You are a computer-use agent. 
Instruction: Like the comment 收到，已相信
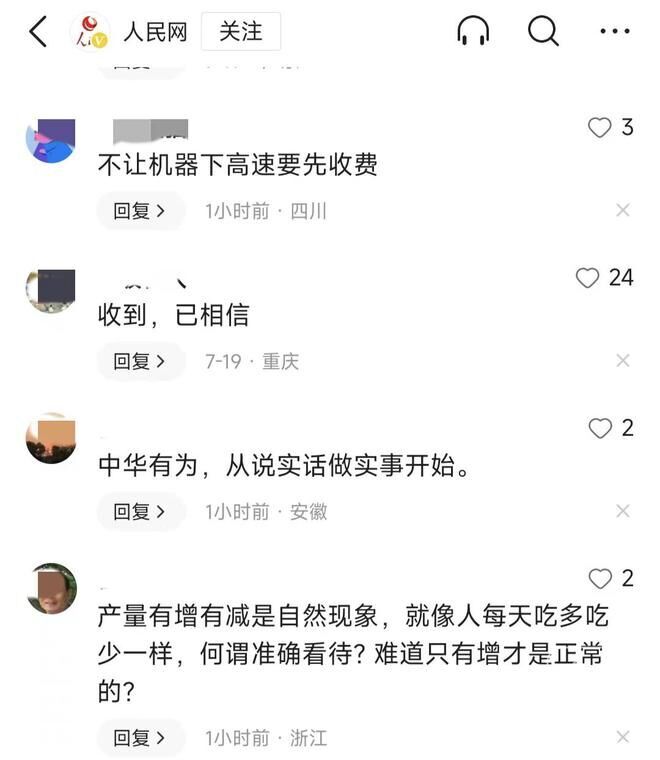click(x=588, y=278)
